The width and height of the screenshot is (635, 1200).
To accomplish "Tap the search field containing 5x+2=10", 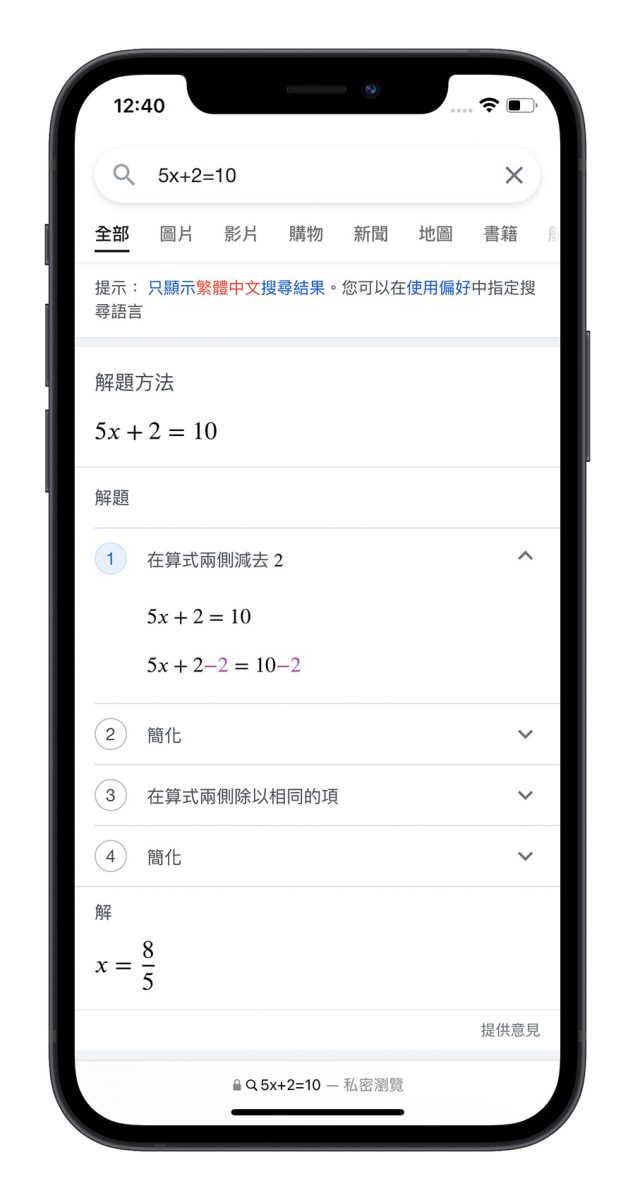I will tap(300, 176).
